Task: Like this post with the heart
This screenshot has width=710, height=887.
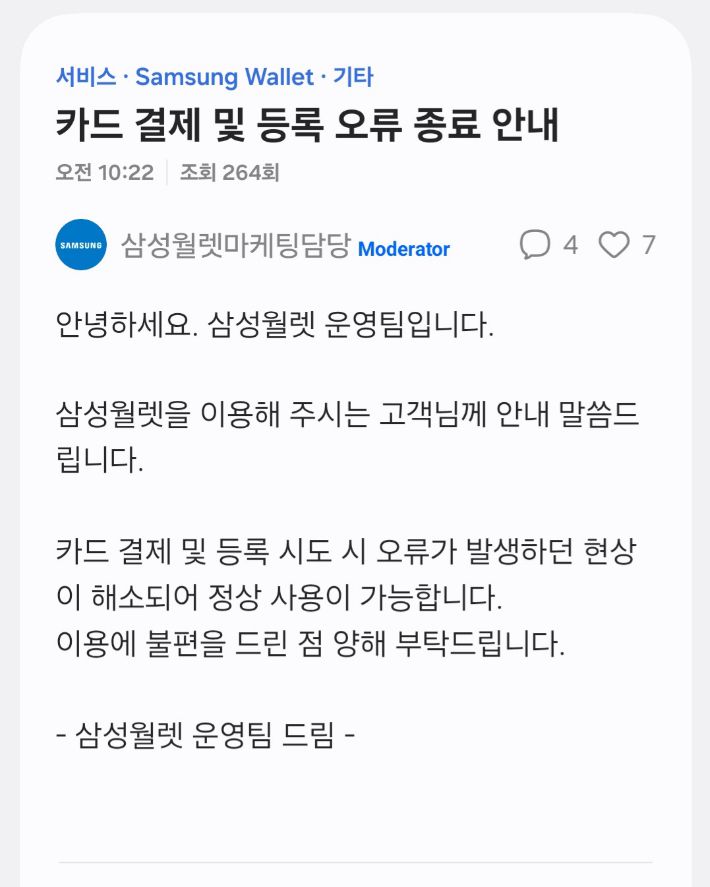Action: coord(614,245)
